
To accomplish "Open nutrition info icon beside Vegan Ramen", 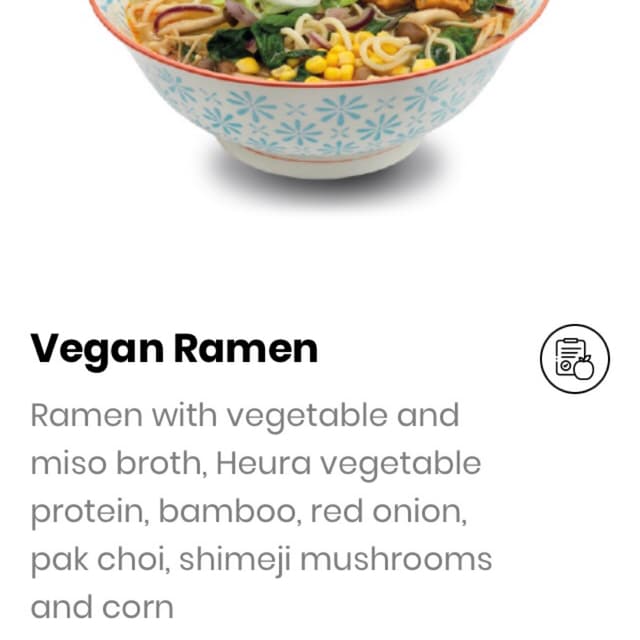I will (x=574, y=359).
